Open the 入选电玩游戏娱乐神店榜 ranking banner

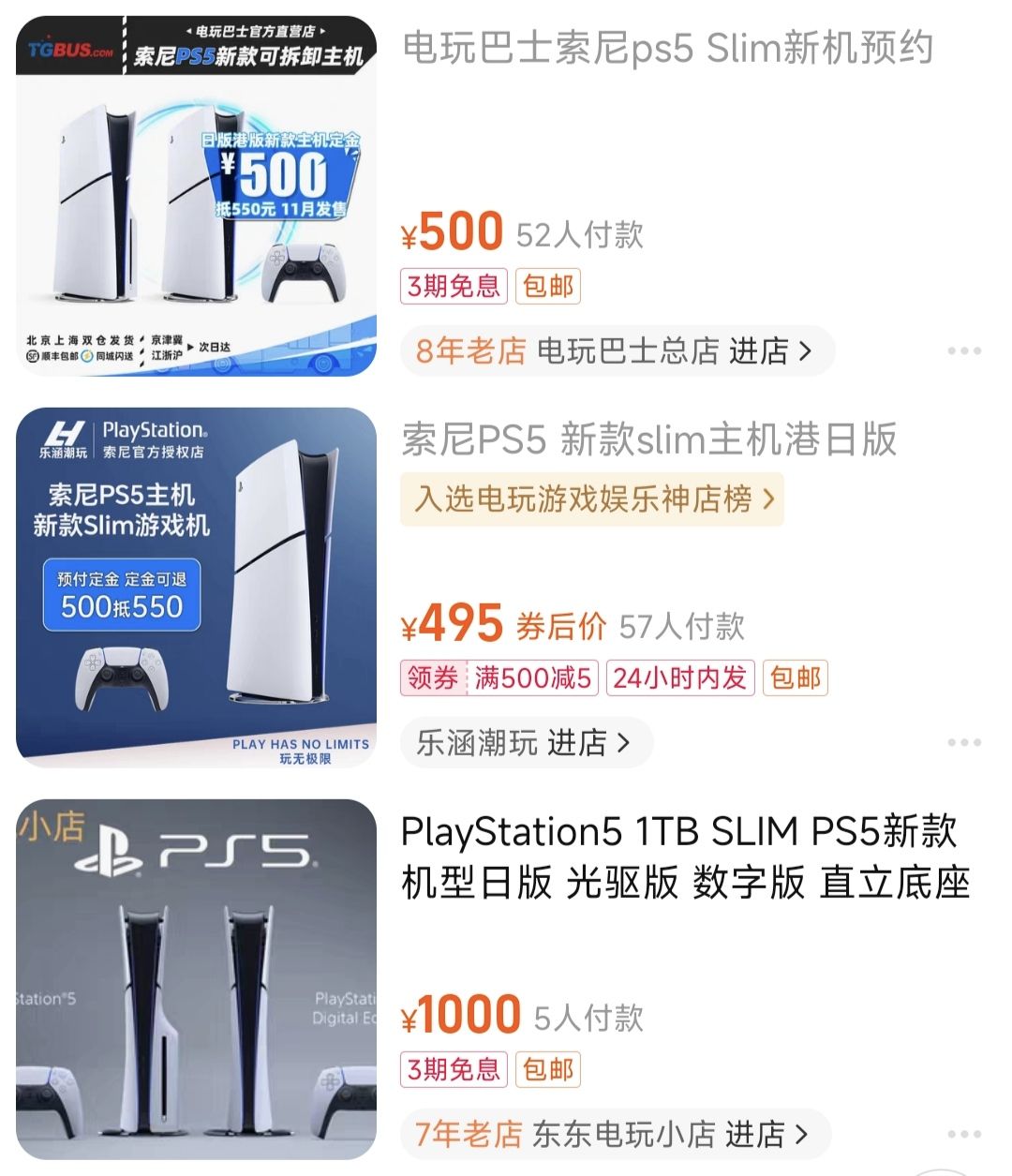click(591, 499)
